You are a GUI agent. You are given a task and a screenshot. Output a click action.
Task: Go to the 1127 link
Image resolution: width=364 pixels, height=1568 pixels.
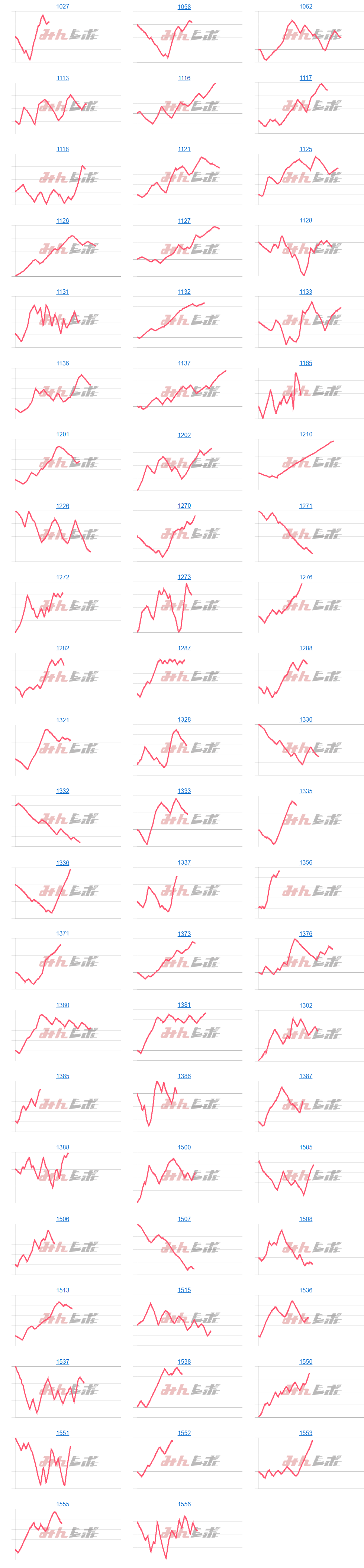[184, 221]
